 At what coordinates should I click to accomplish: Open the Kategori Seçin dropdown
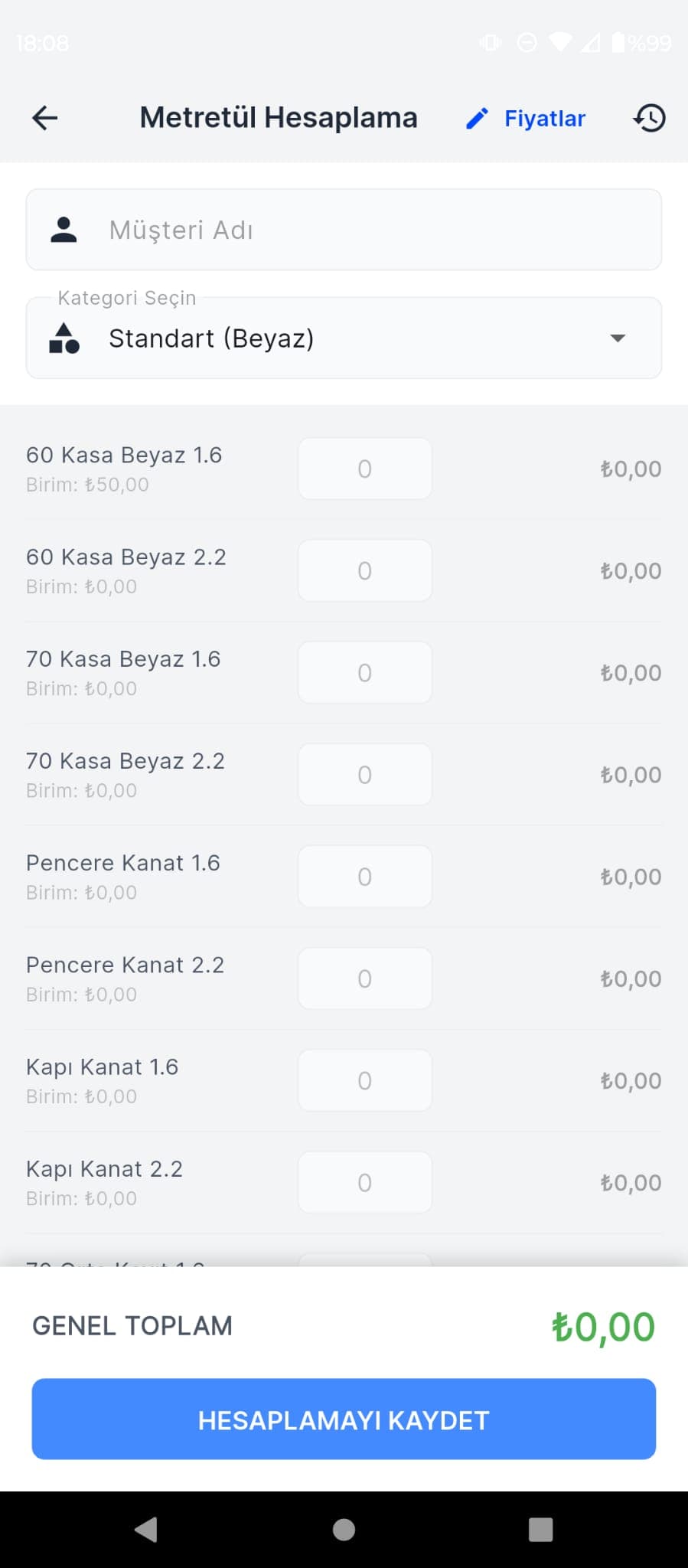[x=344, y=337]
